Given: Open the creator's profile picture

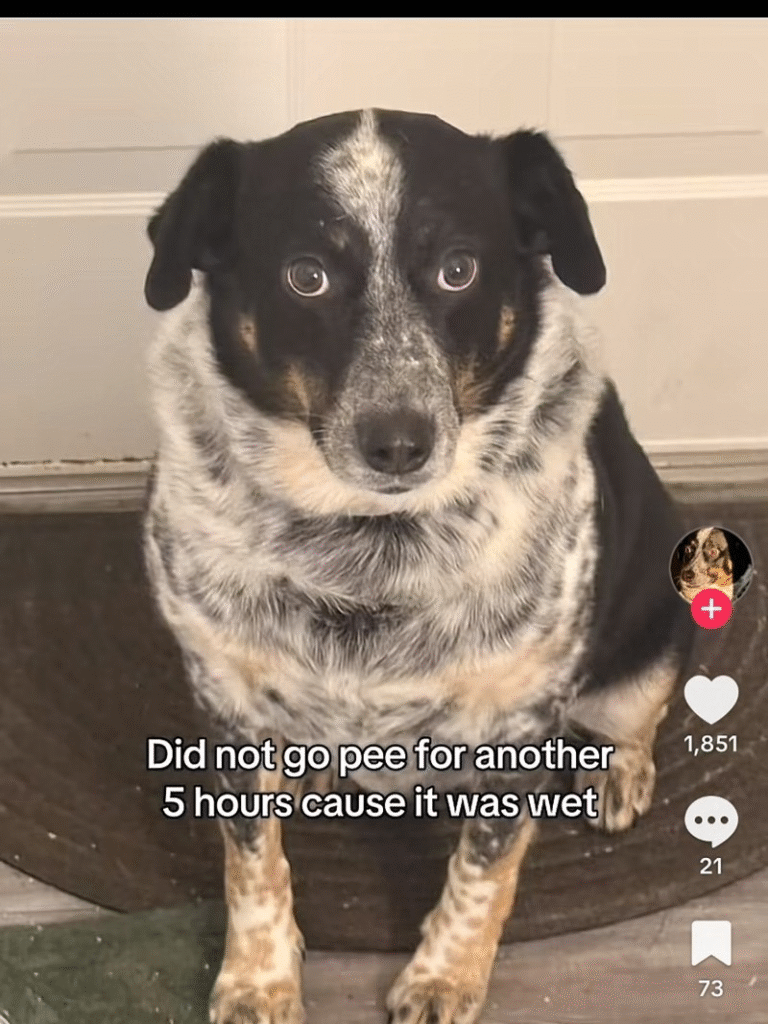Looking at the screenshot, I should click(710, 562).
